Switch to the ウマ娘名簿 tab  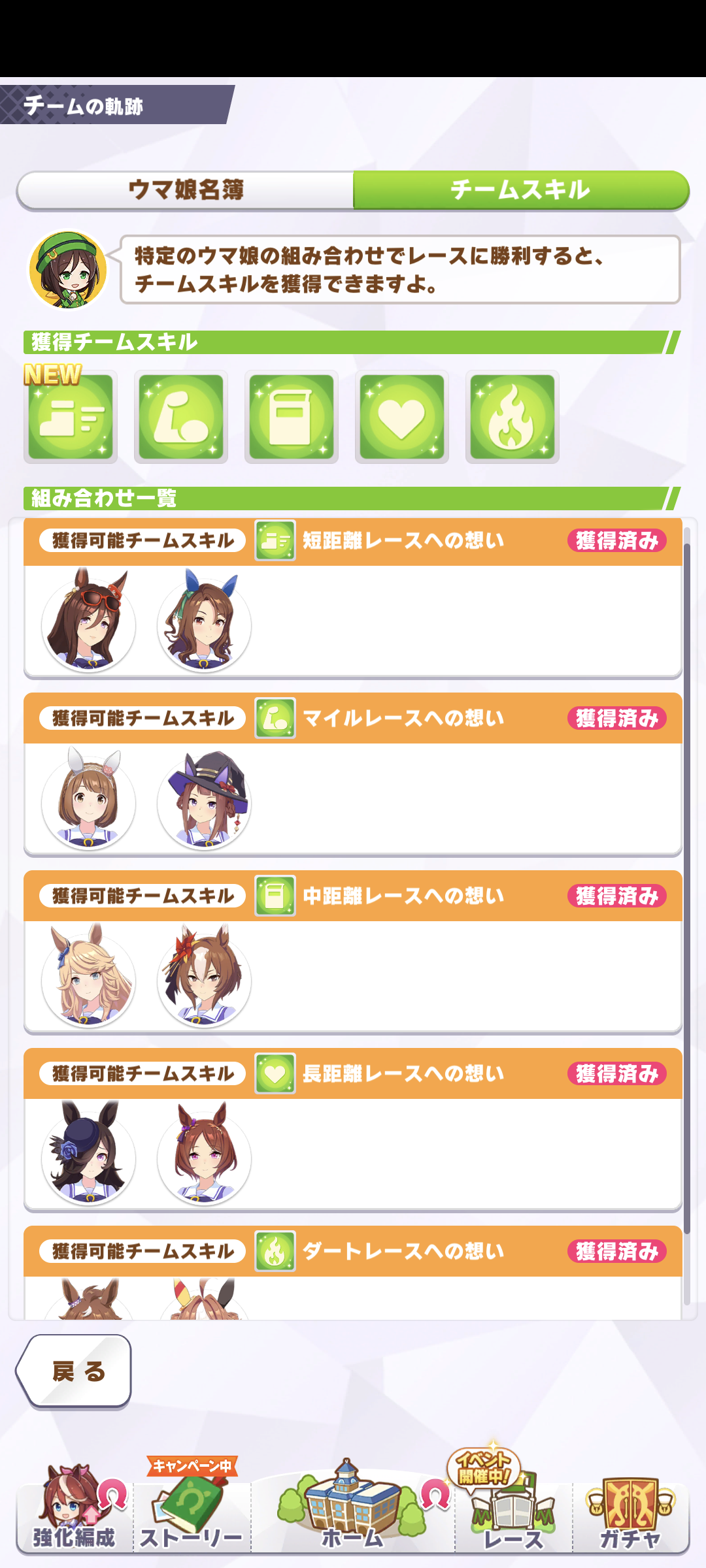(186, 190)
